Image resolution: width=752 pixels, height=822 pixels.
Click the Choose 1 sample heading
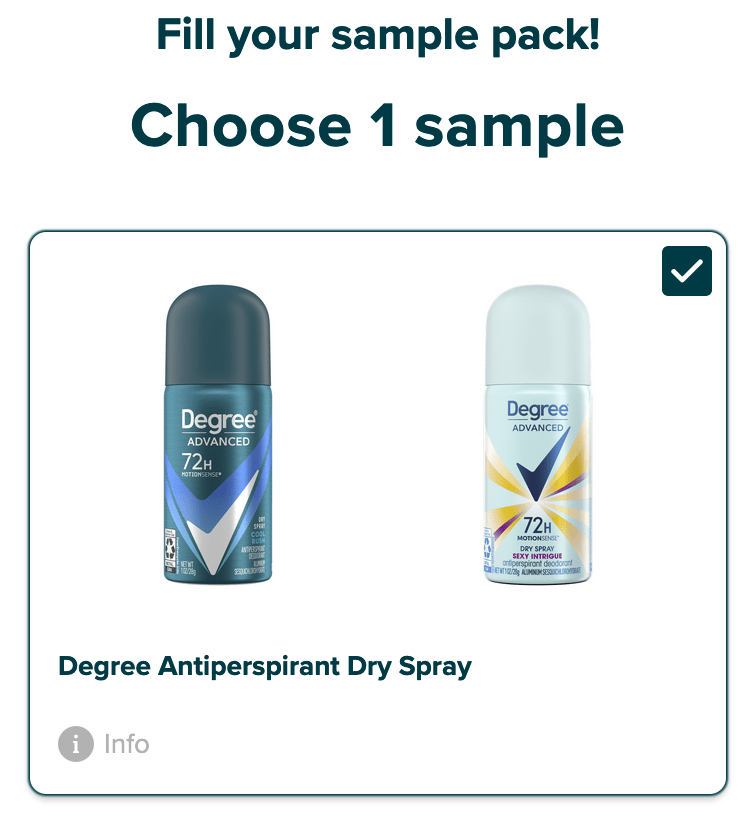point(376,125)
